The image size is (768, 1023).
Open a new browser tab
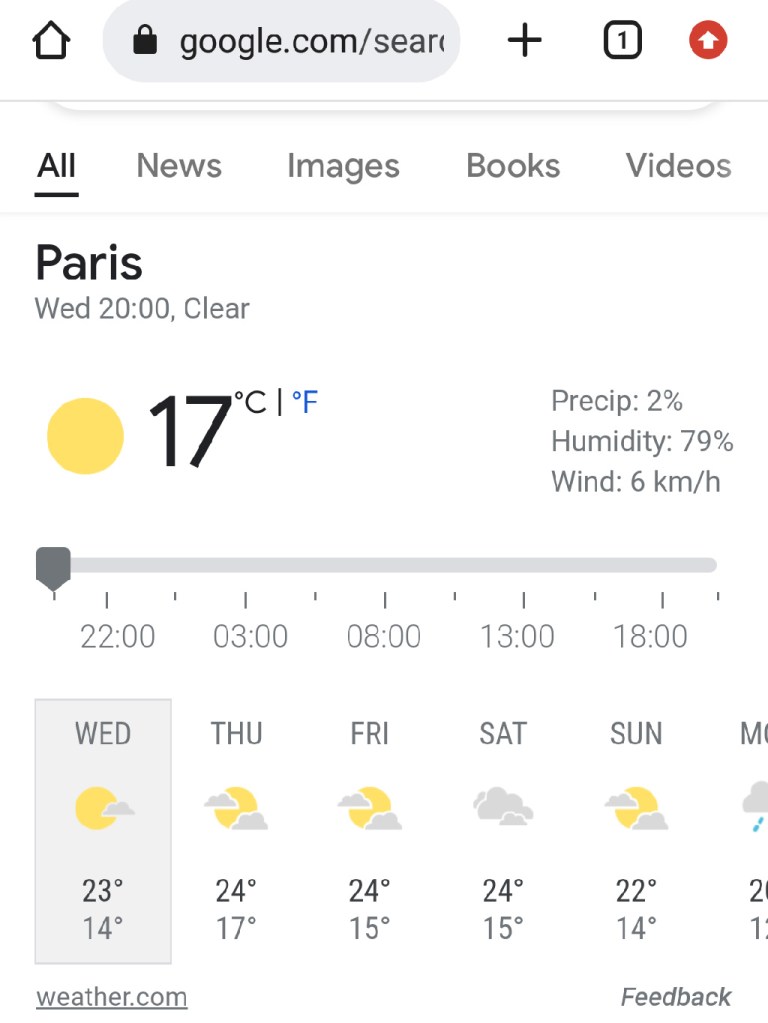click(x=524, y=41)
